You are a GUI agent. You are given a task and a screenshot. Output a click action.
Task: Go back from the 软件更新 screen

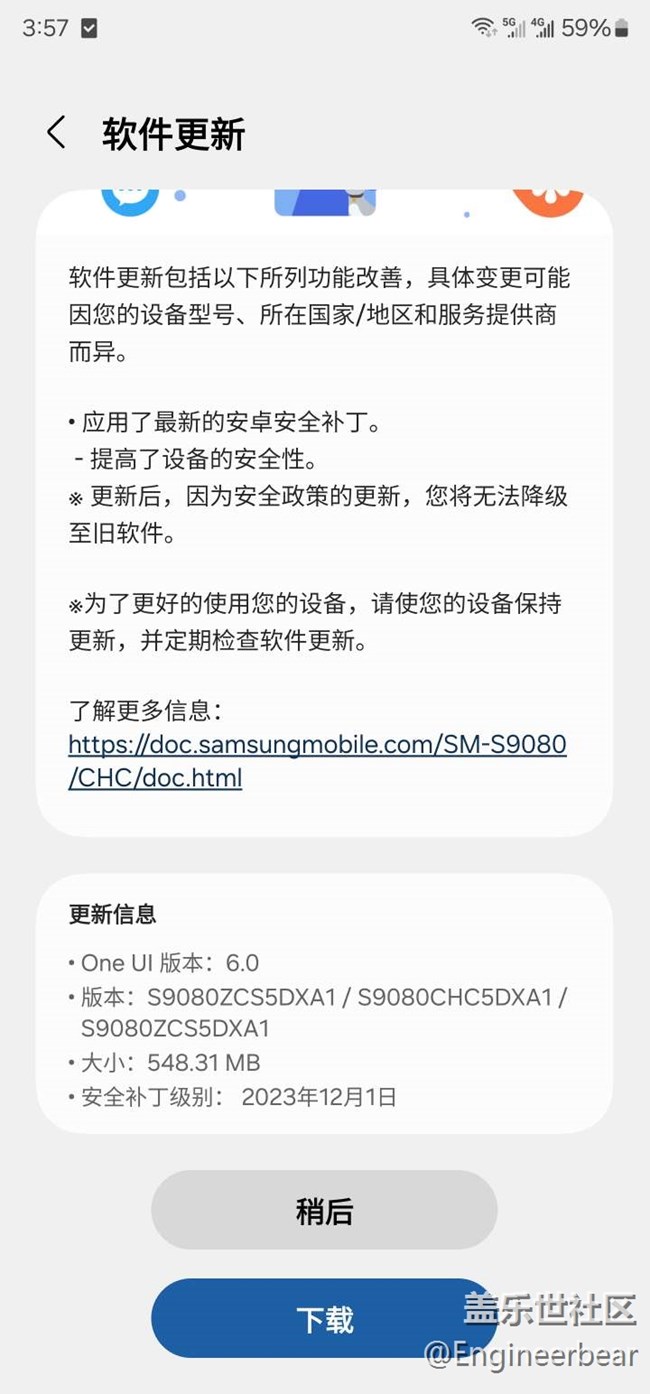[57, 133]
